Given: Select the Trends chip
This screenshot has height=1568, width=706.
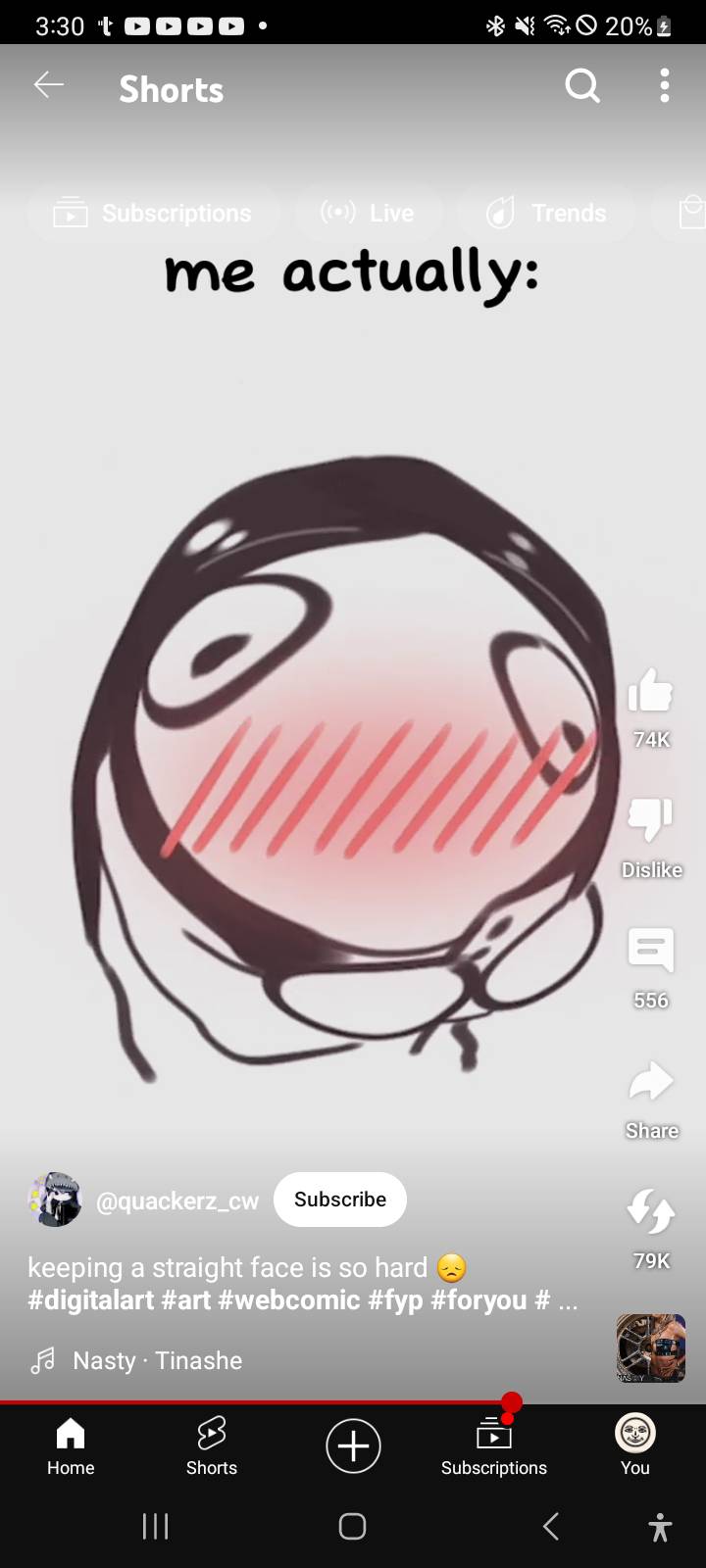Looking at the screenshot, I should tap(547, 213).
